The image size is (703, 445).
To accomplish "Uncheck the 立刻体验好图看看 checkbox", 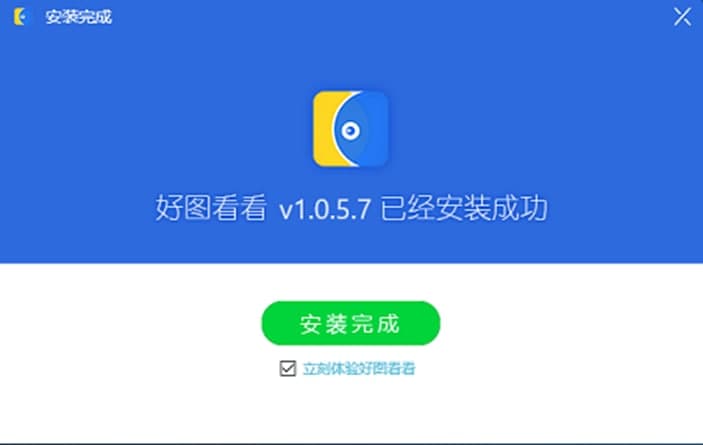I will [288, 368].
